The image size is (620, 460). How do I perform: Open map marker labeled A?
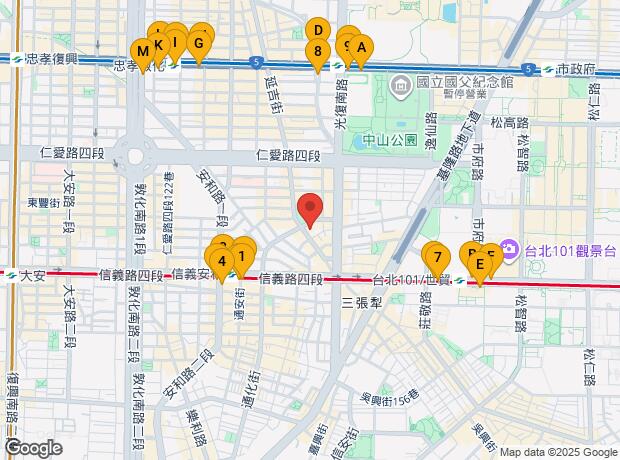click(x=361, y=46)
